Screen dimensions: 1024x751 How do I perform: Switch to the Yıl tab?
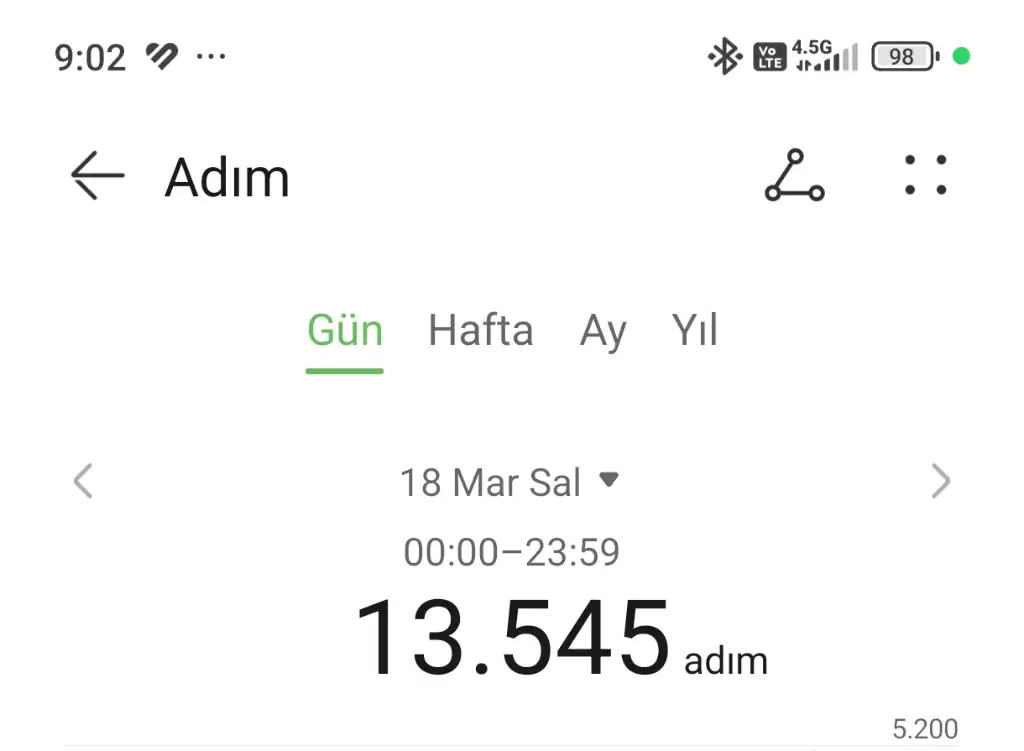695,331
